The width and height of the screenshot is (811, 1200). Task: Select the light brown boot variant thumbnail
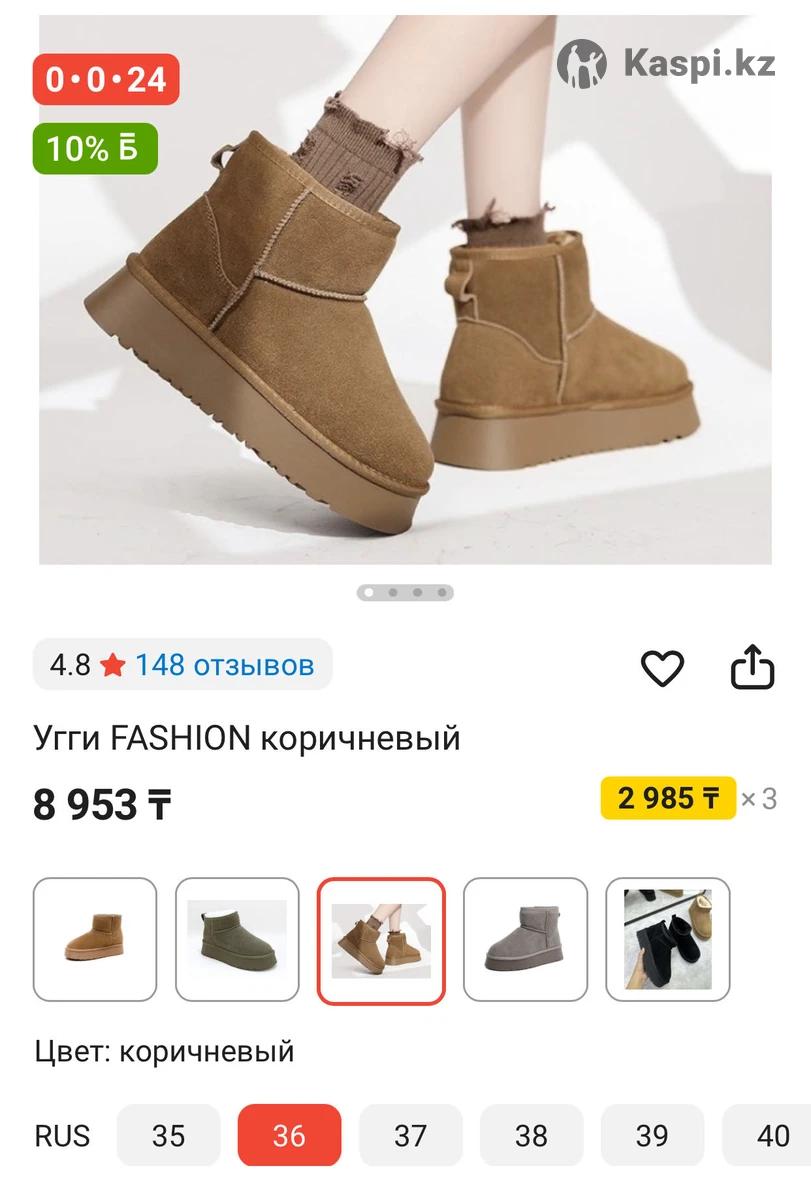click(x=95, y=940)
